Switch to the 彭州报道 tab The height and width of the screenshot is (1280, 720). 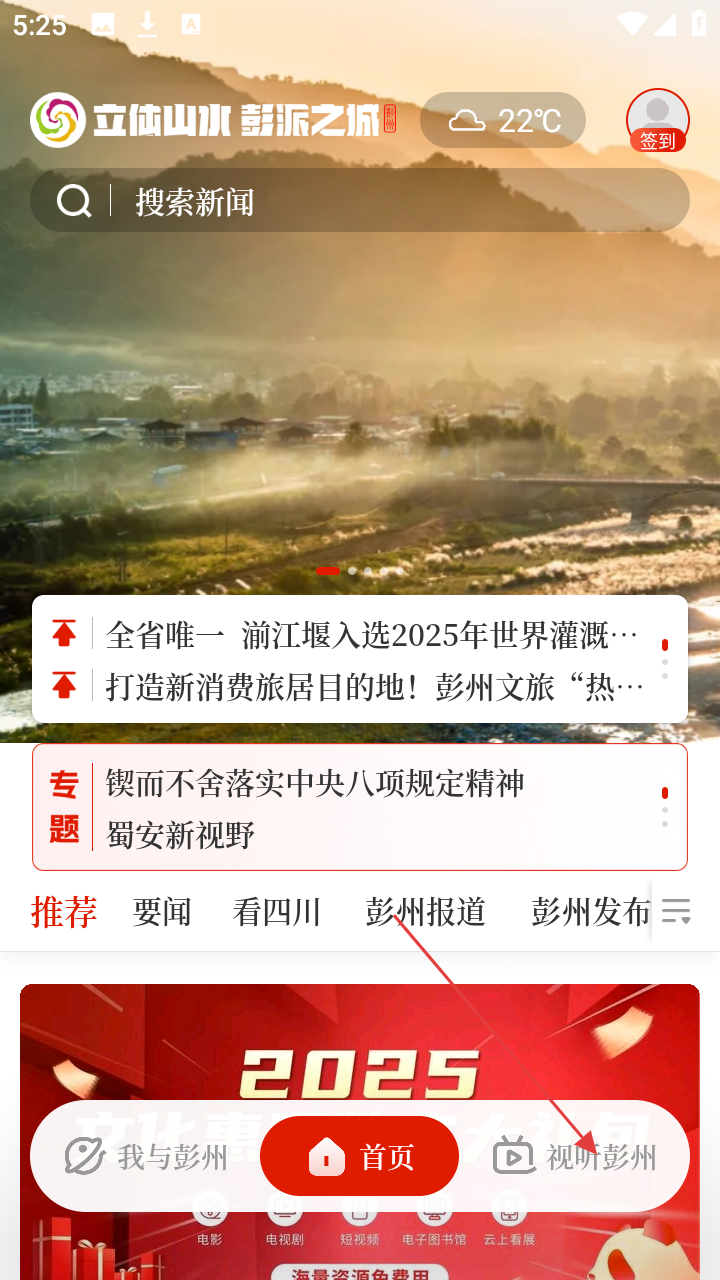[x=425, y=912]
